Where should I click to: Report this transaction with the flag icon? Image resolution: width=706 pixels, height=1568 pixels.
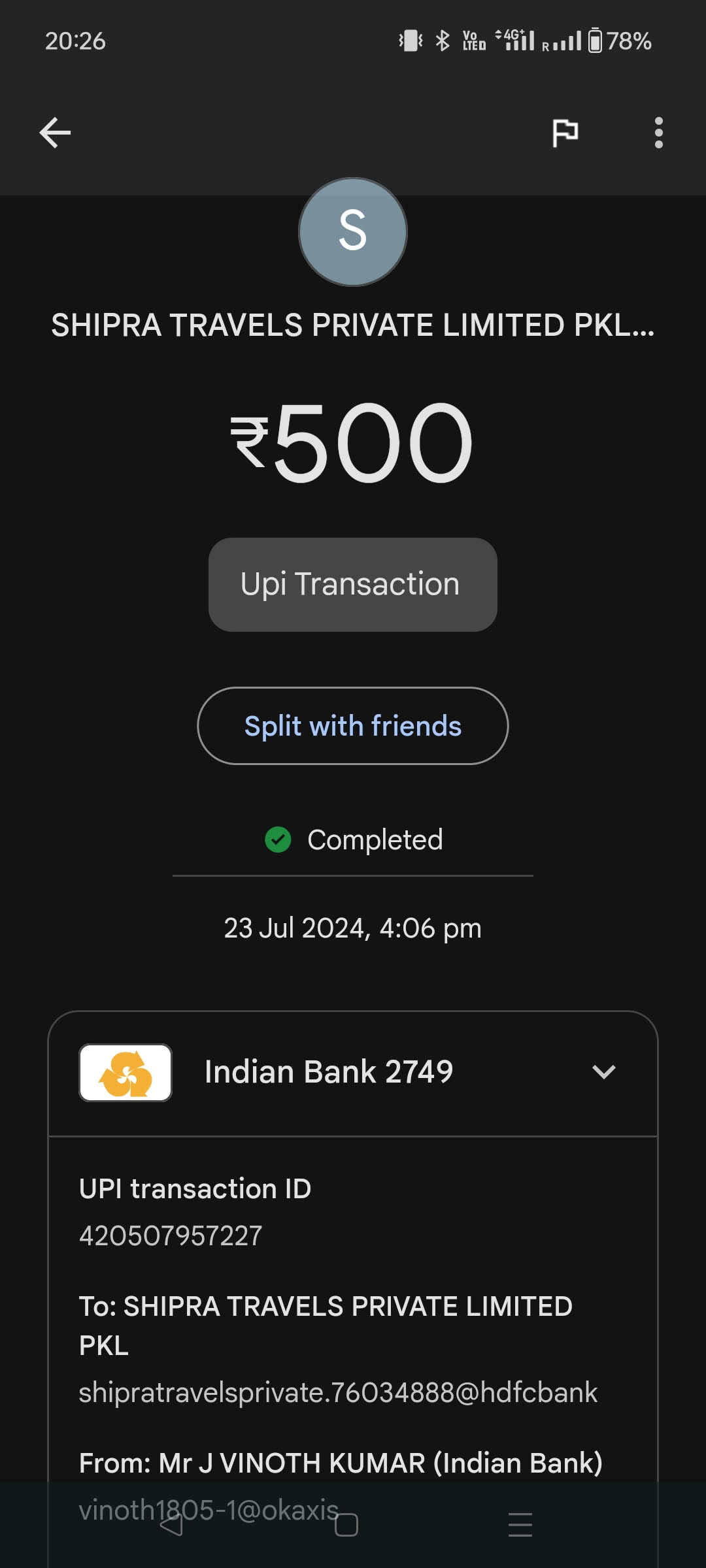tap(565, 133)
